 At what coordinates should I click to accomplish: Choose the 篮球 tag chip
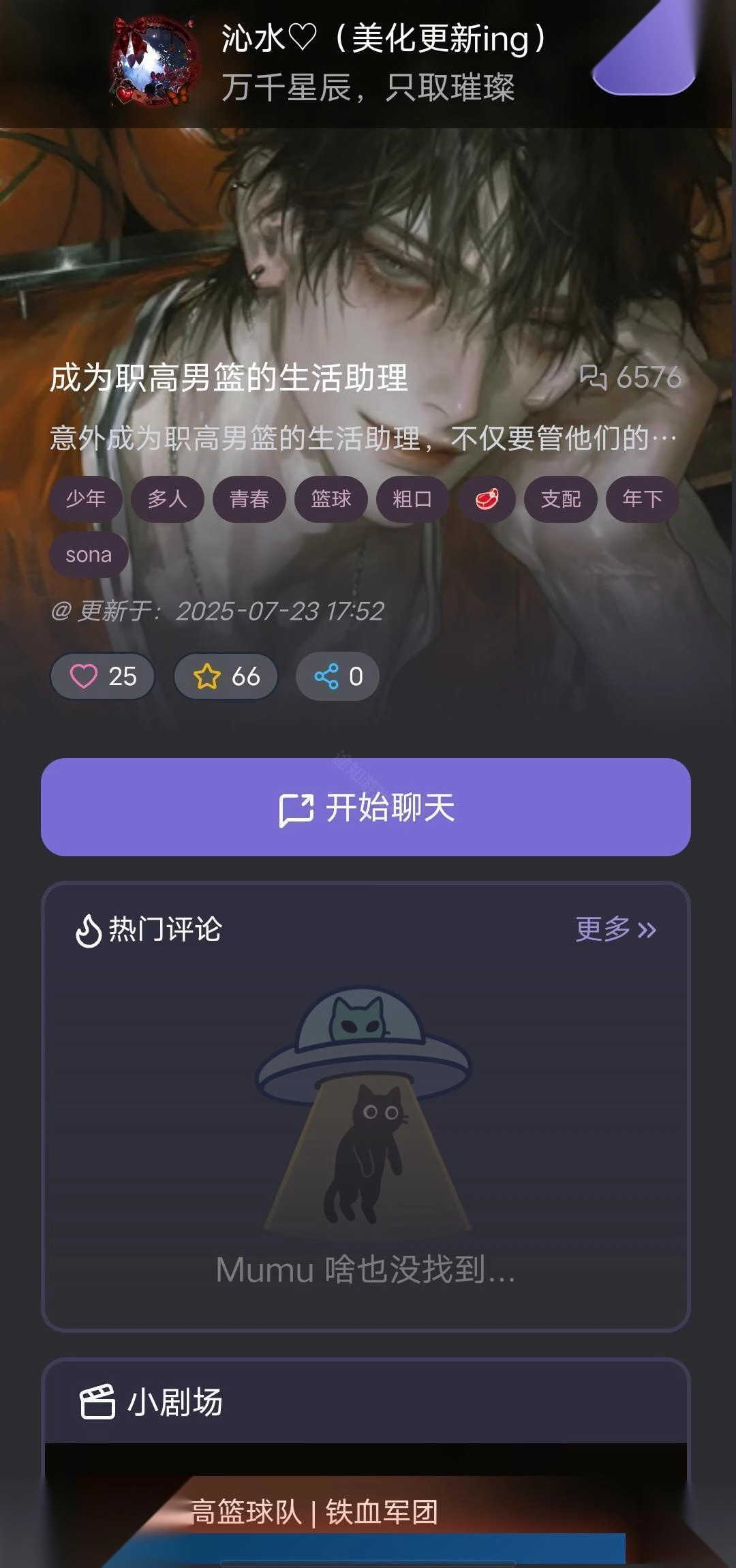tap(331, 499)
